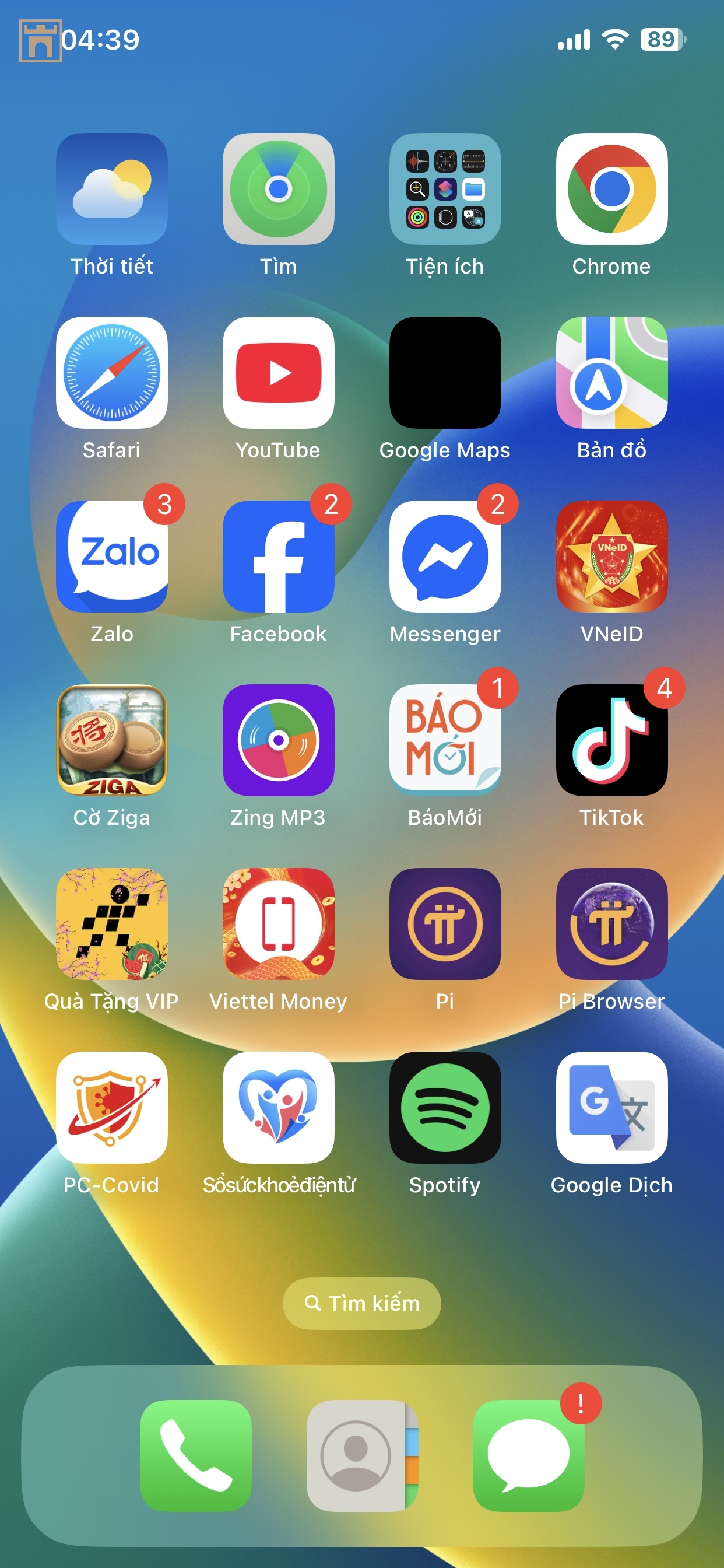724x1568 pixels.
Task: Open TikTok
Action: [611, 740]
